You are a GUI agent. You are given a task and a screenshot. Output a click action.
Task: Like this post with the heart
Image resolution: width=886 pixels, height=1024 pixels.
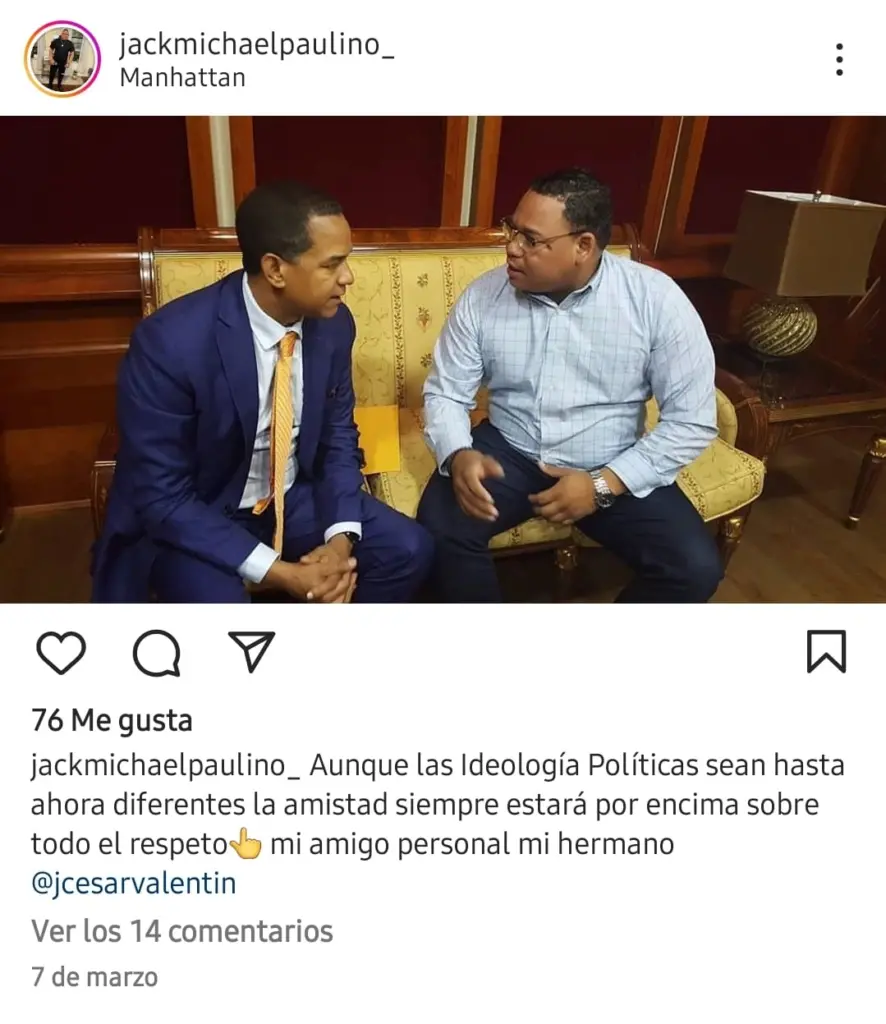(61, 653)
